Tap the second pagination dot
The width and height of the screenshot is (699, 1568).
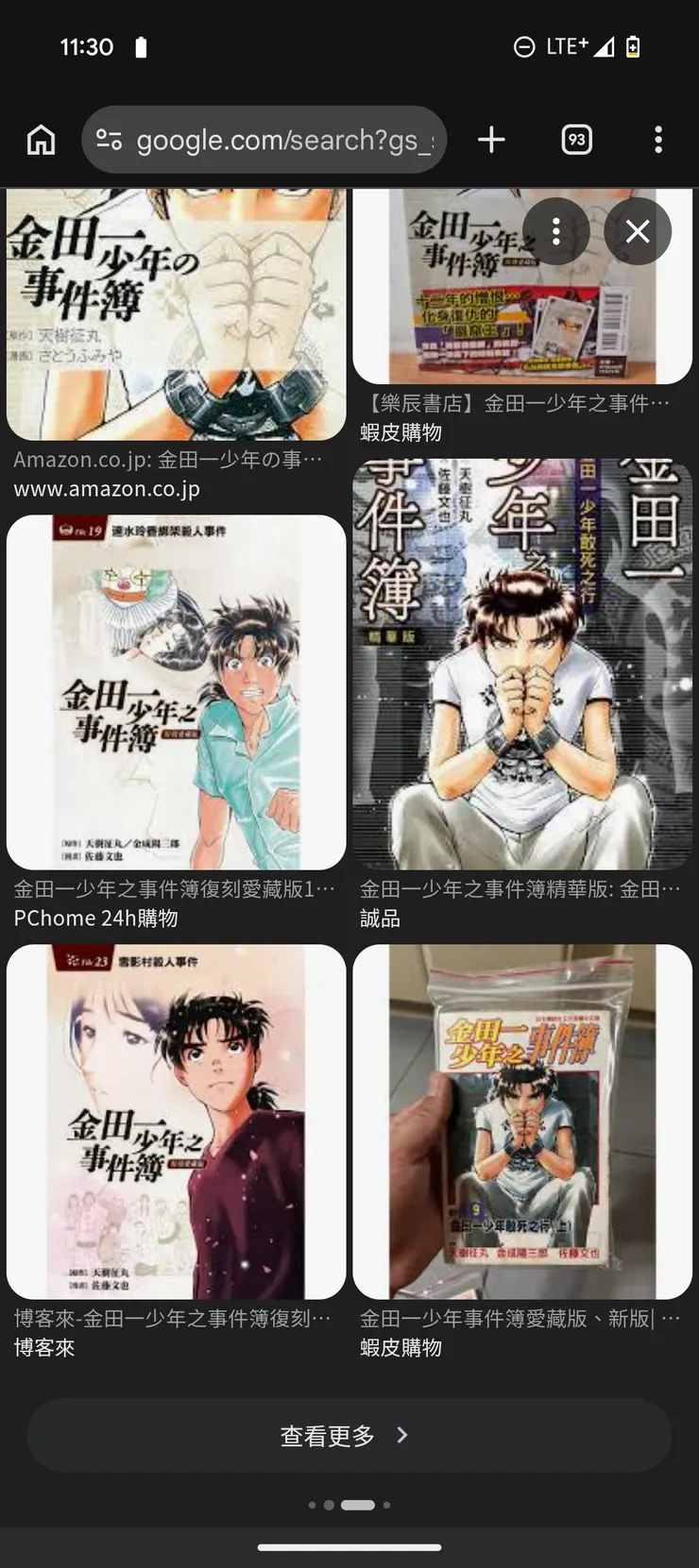pos(329,1505)
